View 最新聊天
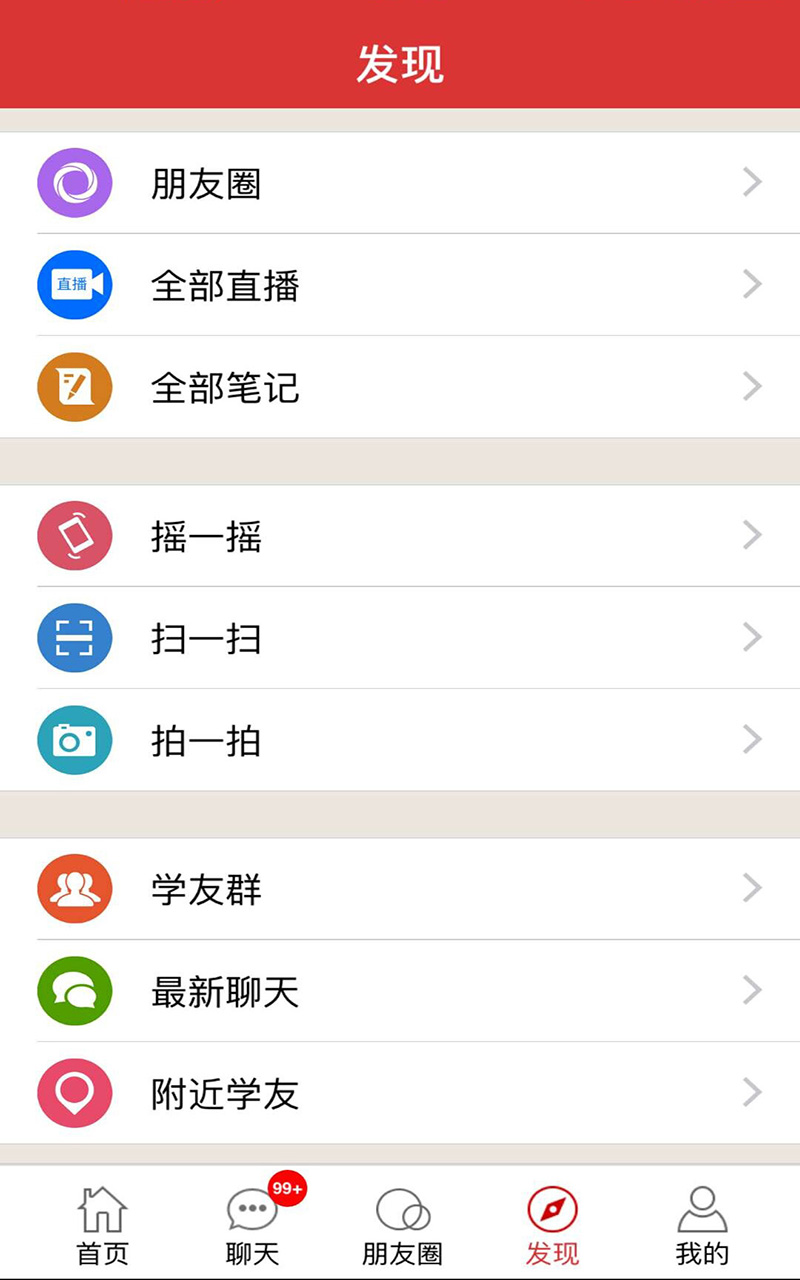 pos(400,991)
